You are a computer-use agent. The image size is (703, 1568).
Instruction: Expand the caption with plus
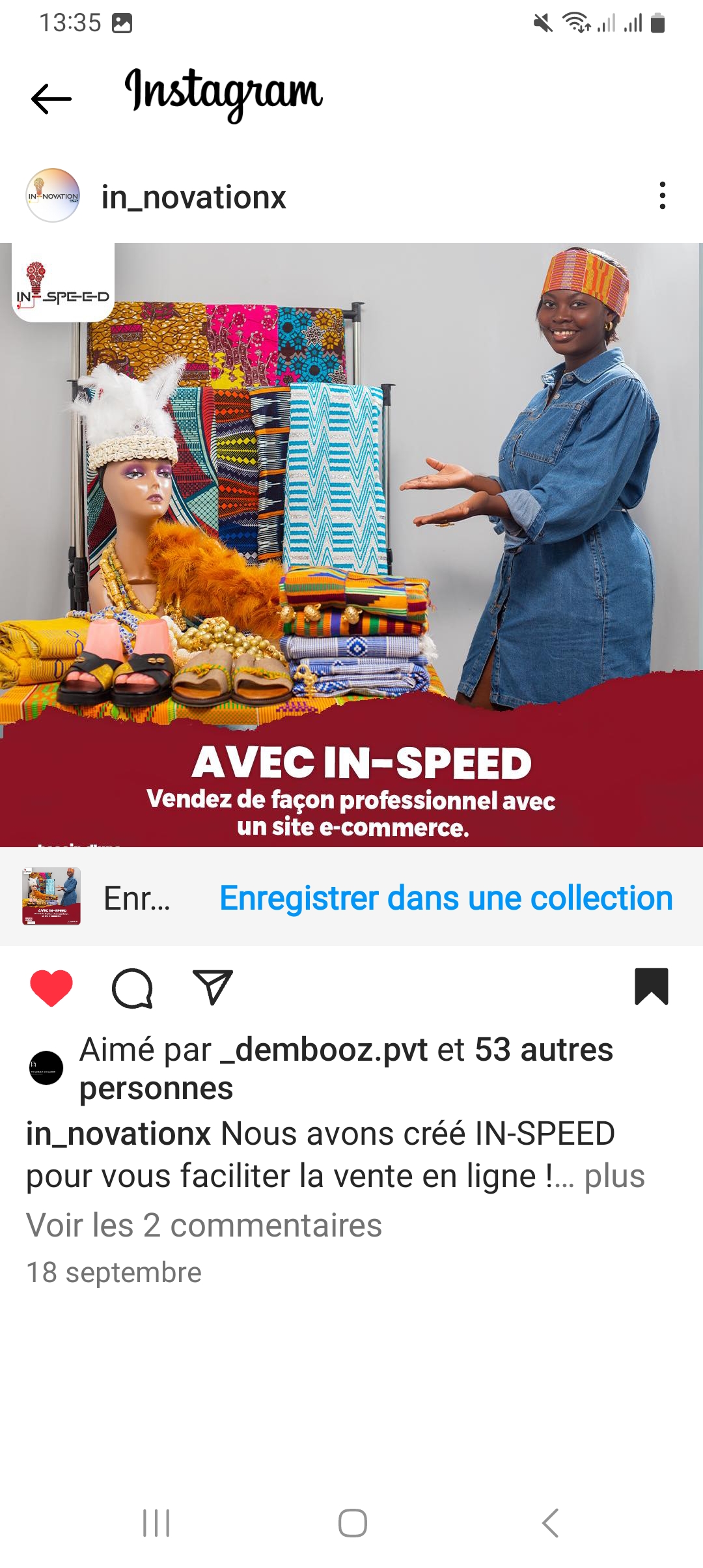coord(614,1177)
